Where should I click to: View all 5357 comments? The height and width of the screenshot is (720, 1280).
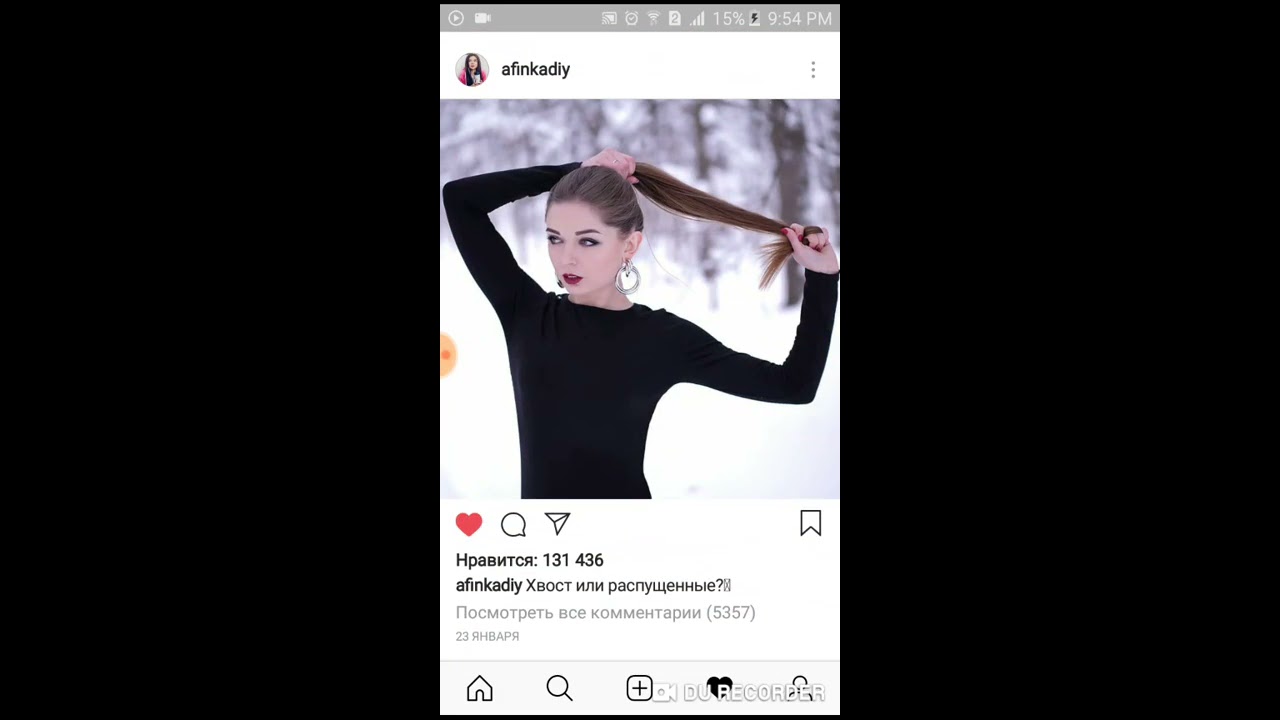(x=605, y=612)
